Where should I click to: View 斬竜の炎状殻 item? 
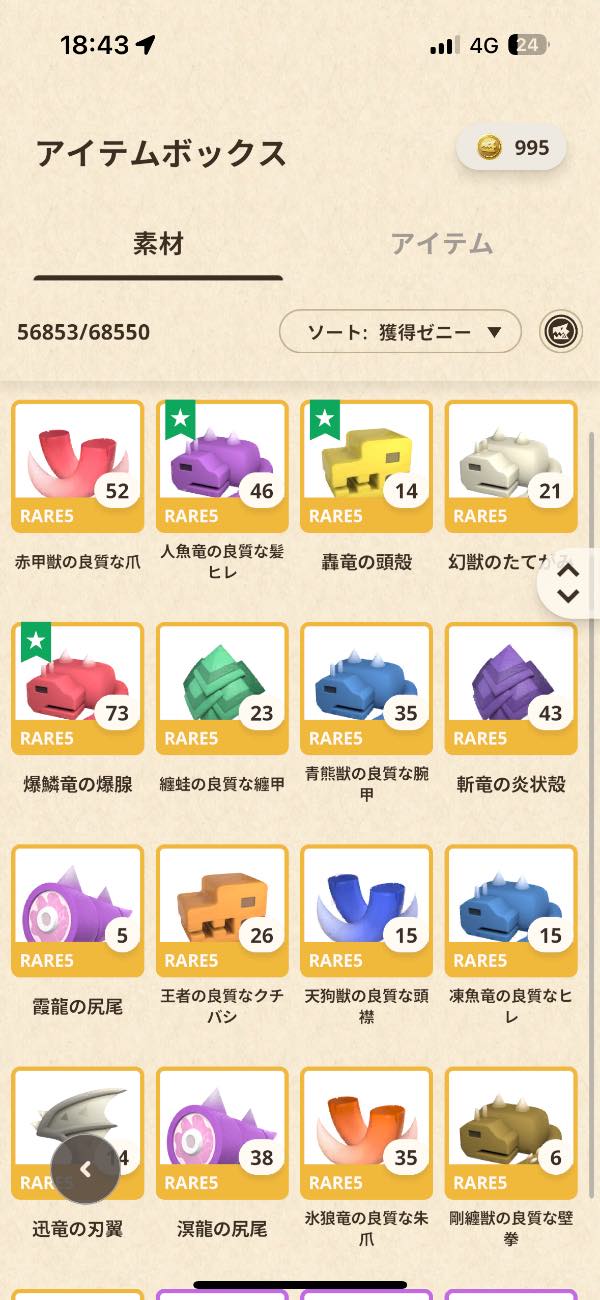click(x=510, y=689)
